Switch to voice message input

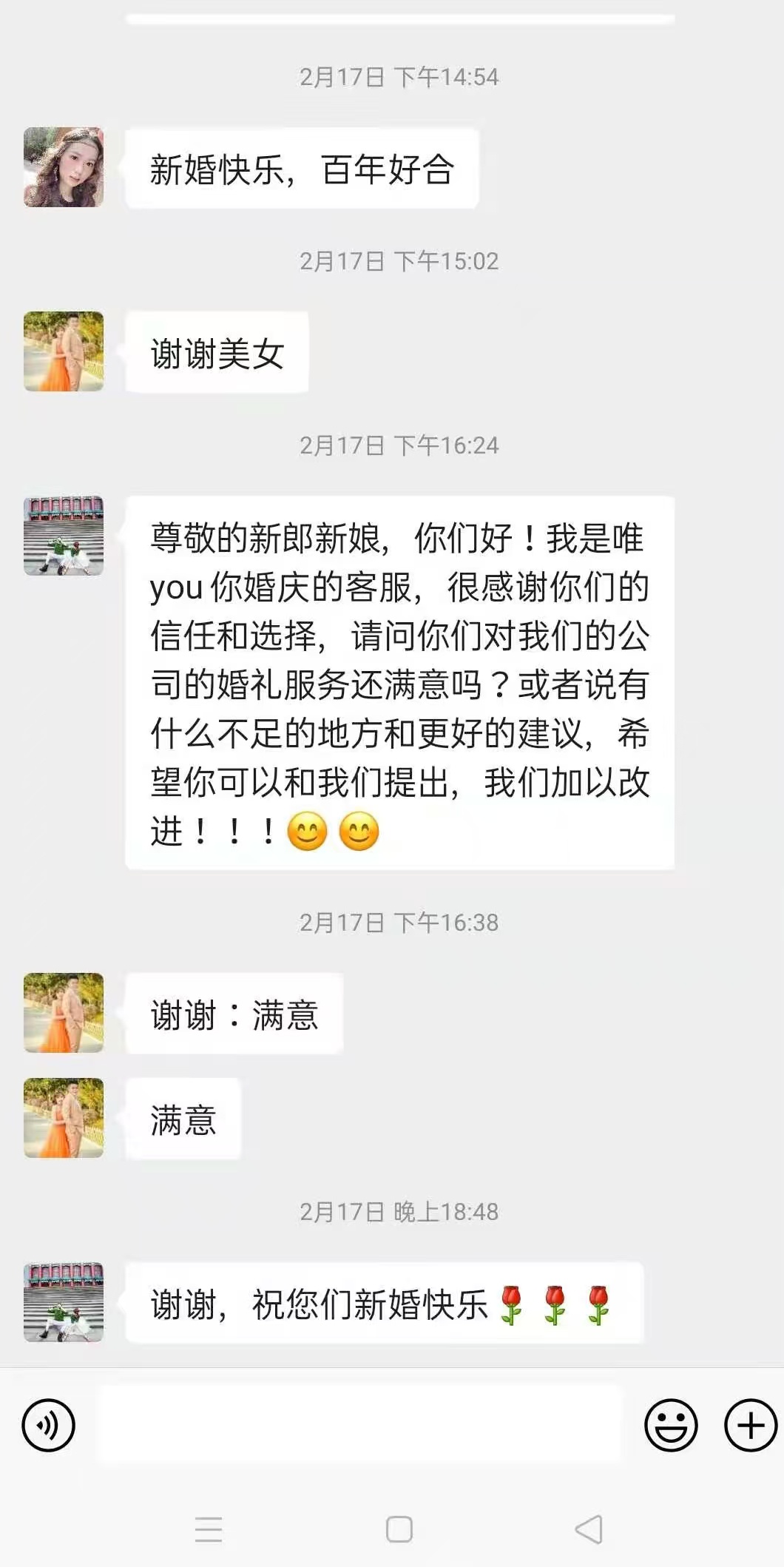click(49, 1425)
